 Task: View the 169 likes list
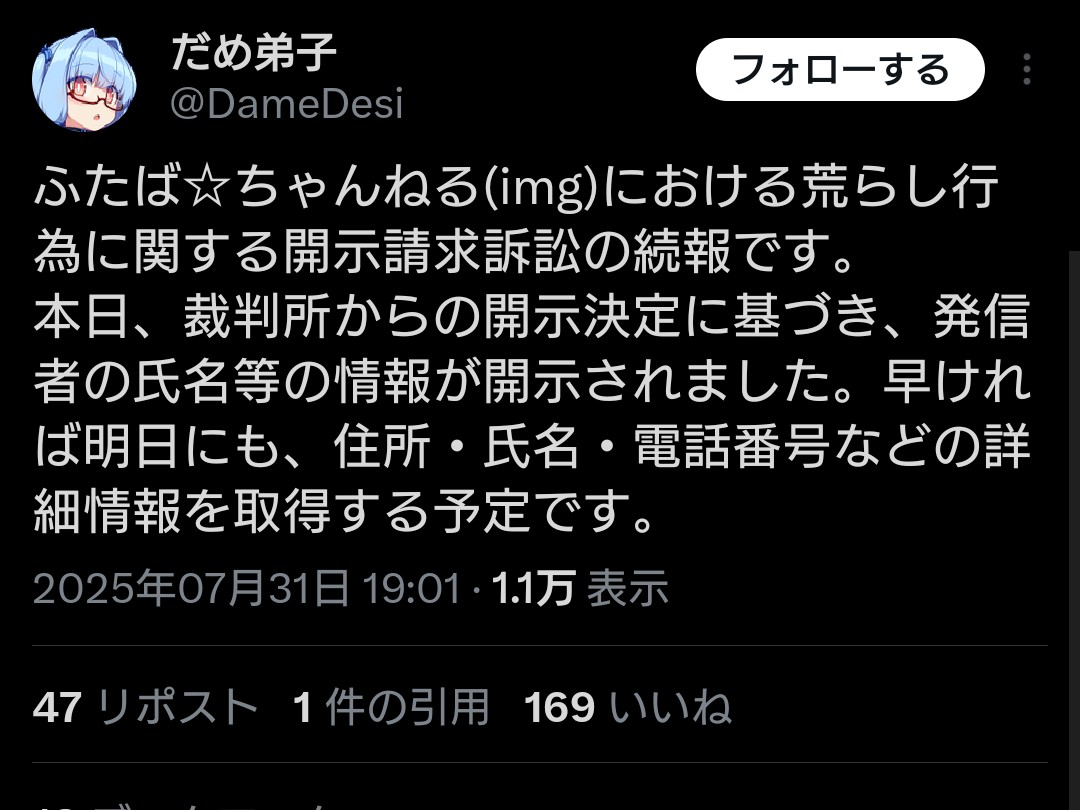pos(627,708)
